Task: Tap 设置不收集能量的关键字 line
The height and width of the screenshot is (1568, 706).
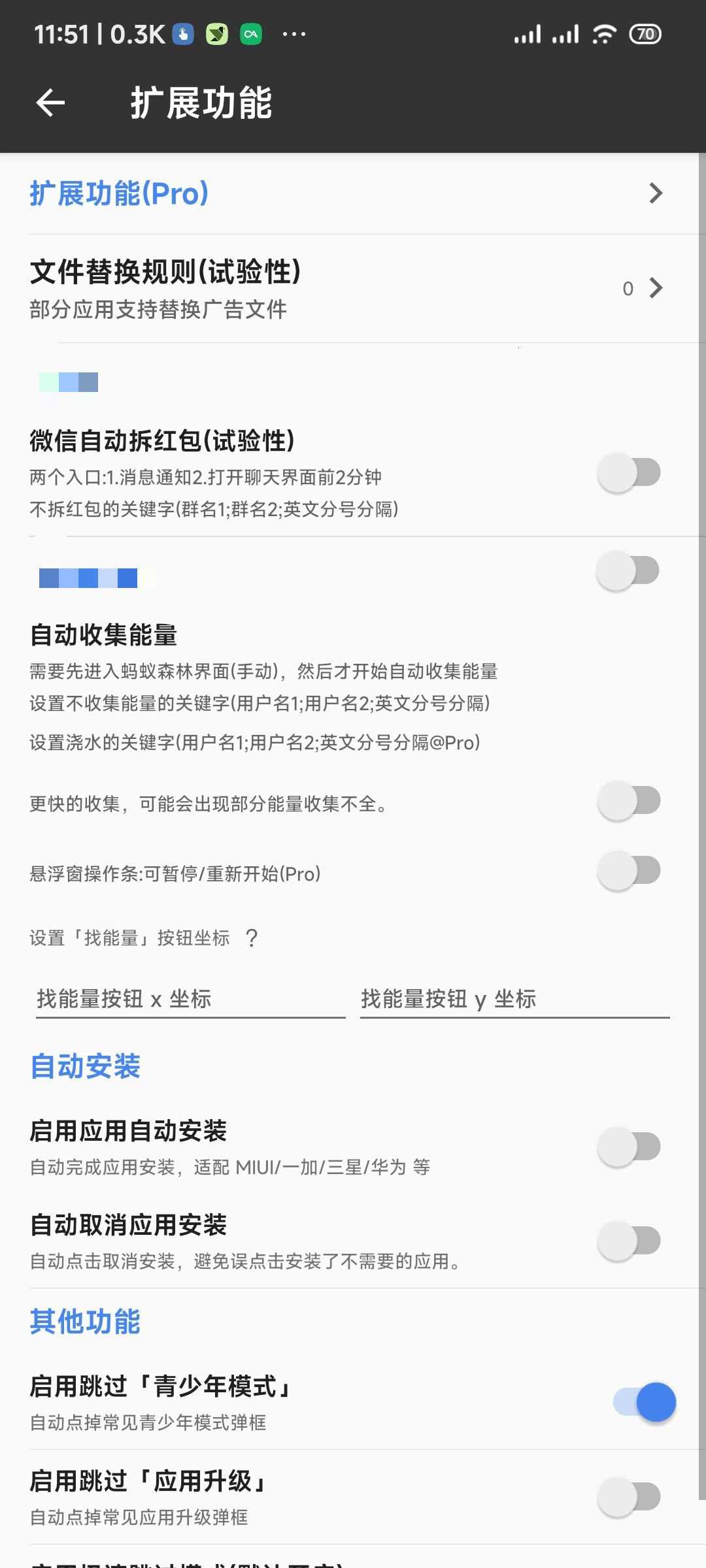Action: [x=260, y=704]
